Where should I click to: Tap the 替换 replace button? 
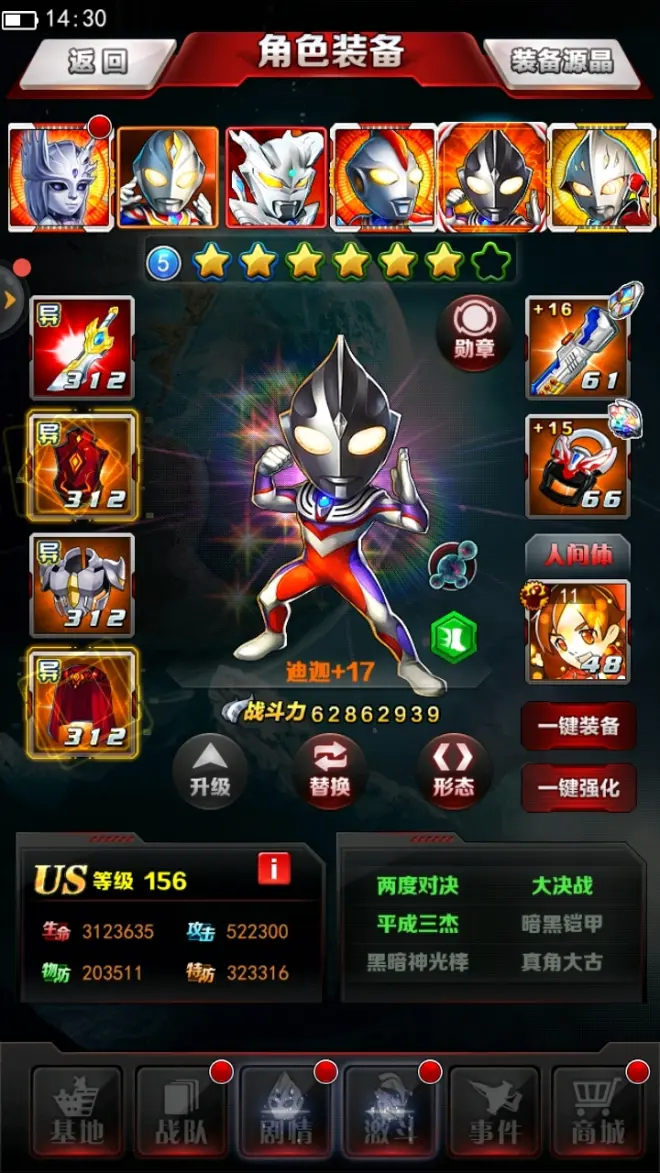(x=329, y=771)
